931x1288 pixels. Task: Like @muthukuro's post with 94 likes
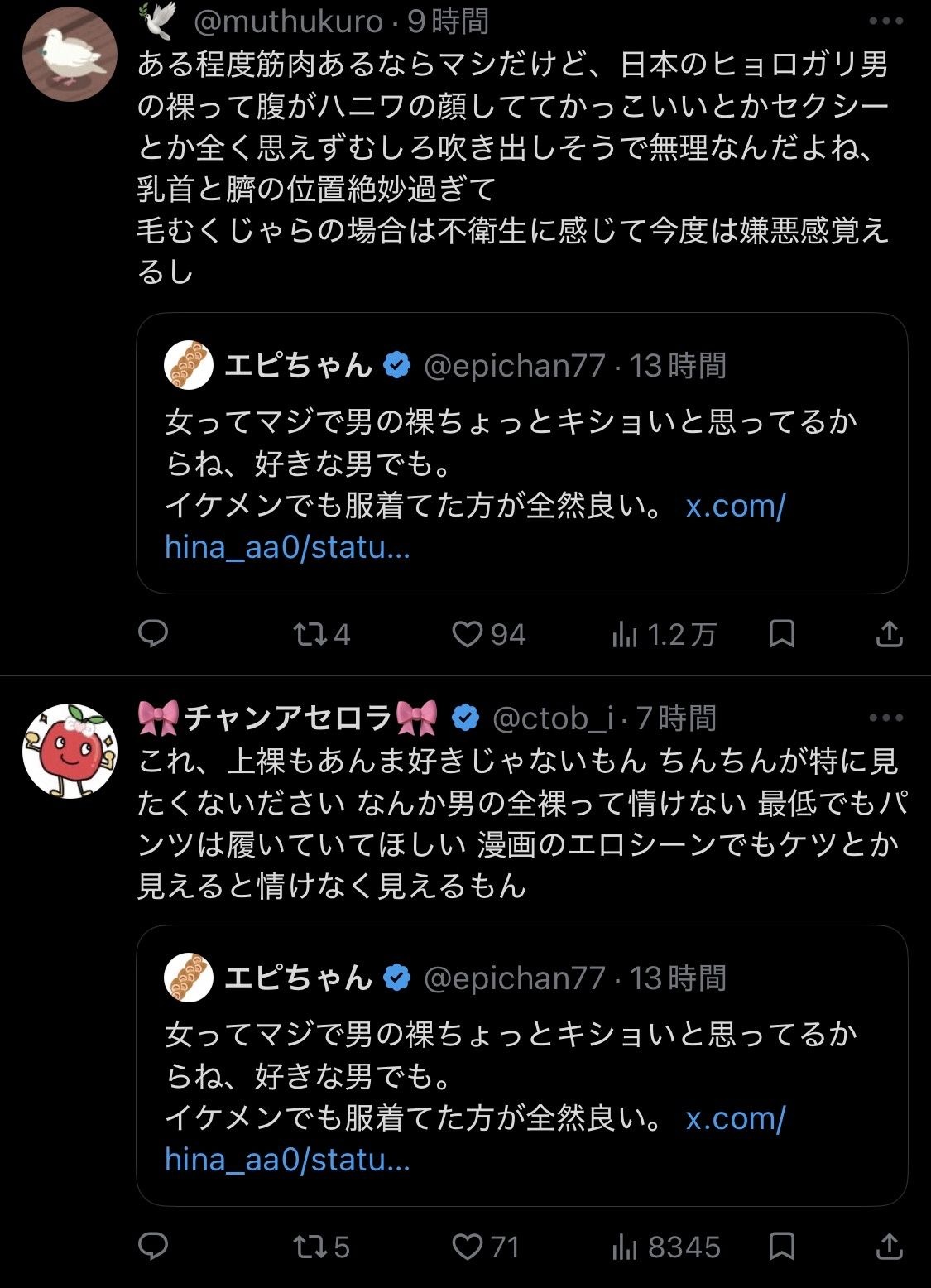(488, 634)
